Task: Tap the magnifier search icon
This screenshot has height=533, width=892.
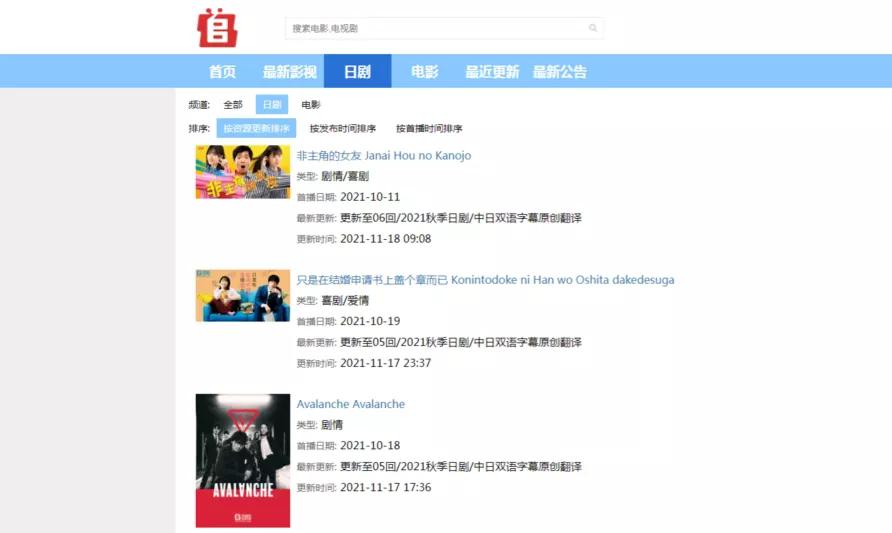Action: click(593, 28)
